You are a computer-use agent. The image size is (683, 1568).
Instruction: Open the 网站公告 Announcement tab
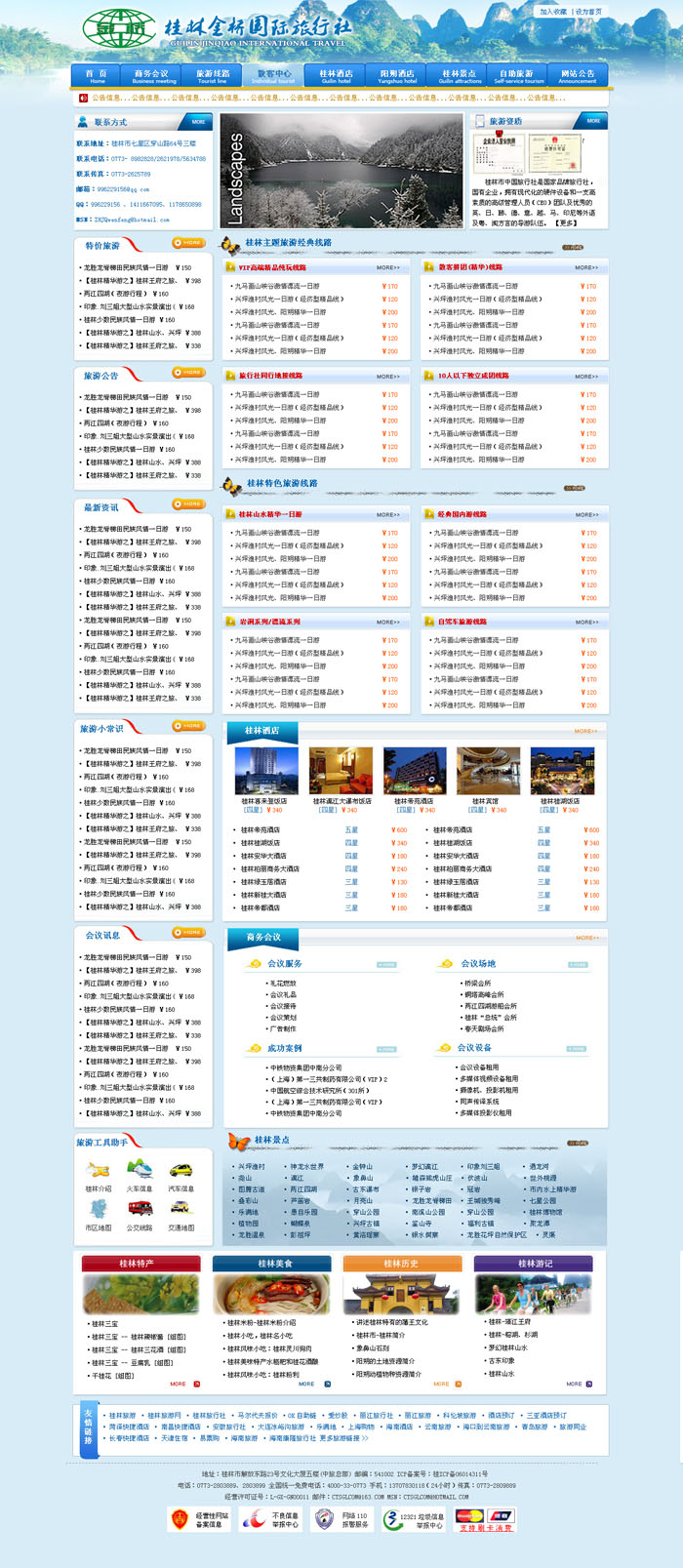pyautogui.click(x=577, y=76)
